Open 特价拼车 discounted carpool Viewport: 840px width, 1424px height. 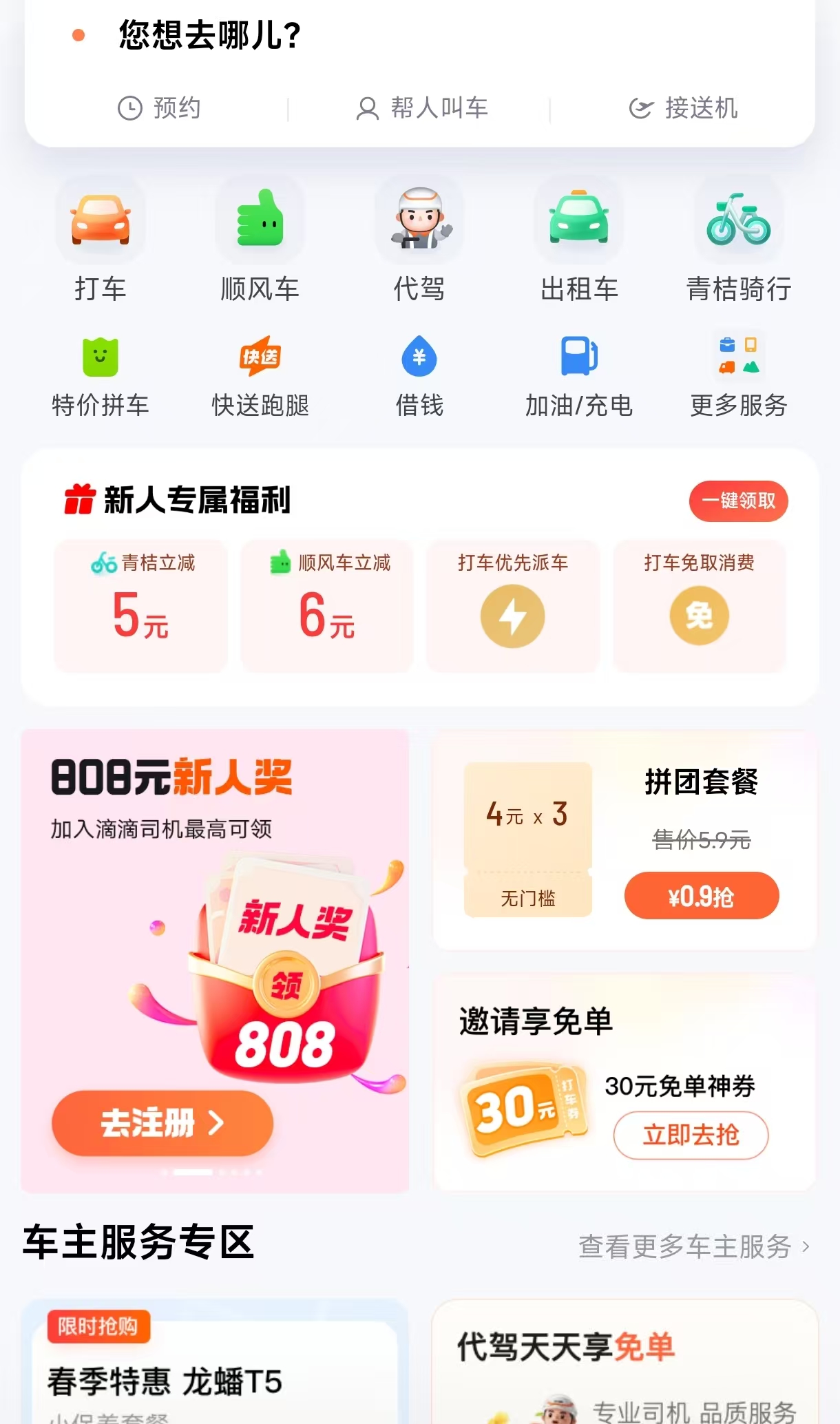(x=101, y=377)
